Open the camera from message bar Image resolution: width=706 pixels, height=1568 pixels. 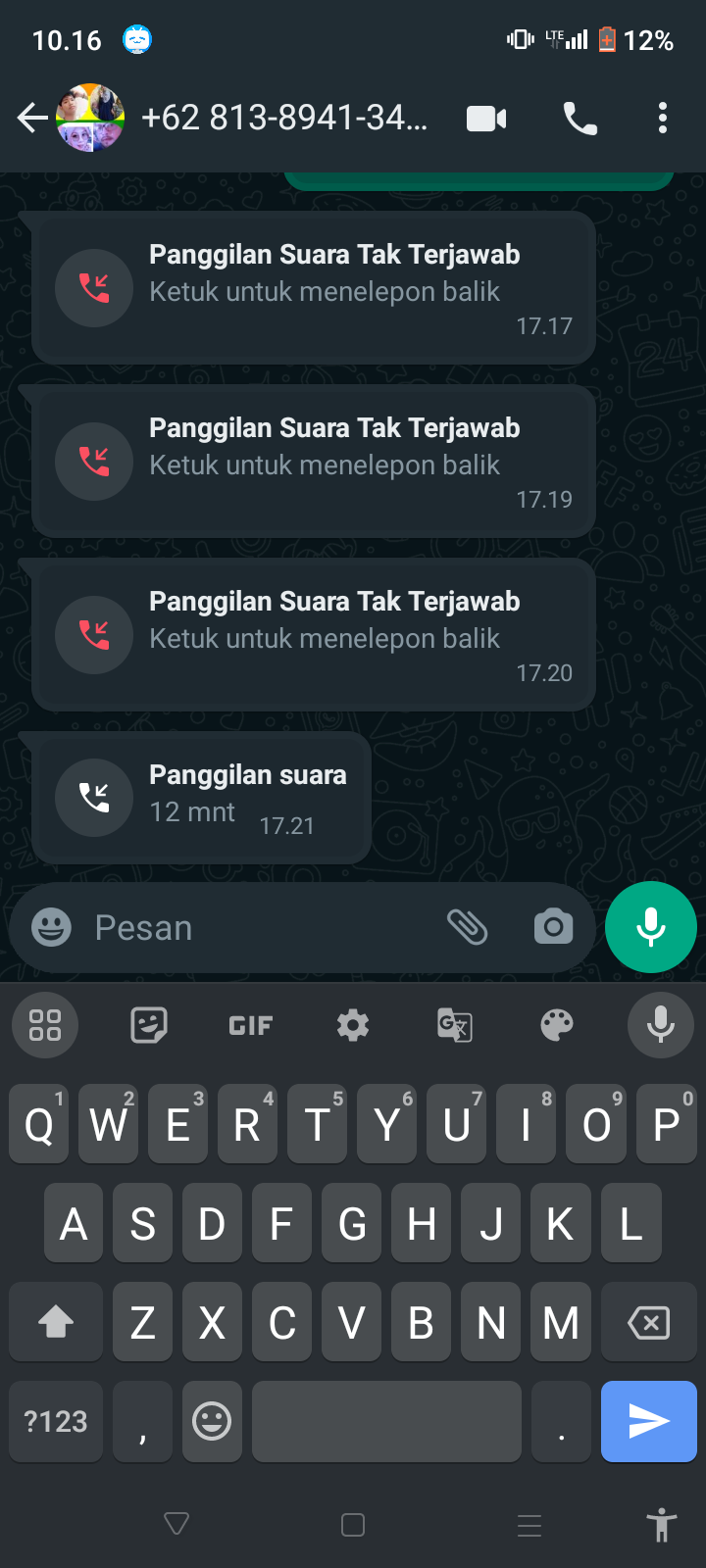553,927
